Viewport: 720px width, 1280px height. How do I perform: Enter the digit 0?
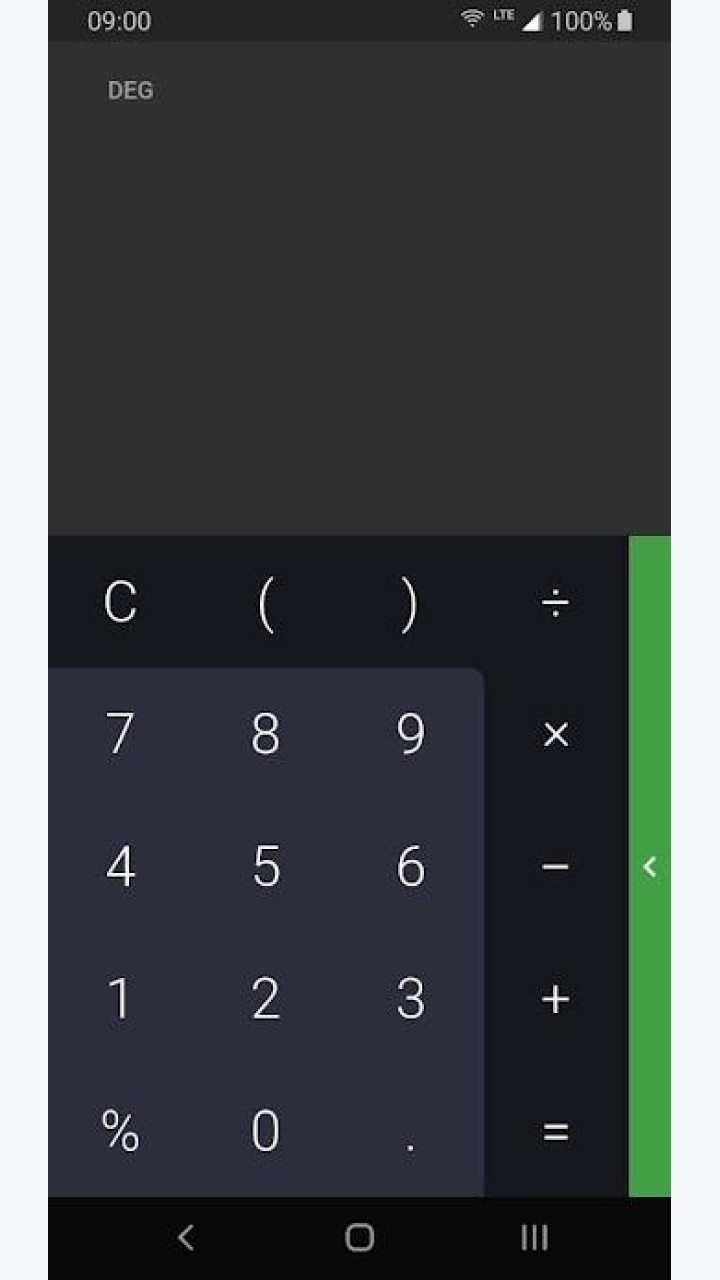point(265,1131)
